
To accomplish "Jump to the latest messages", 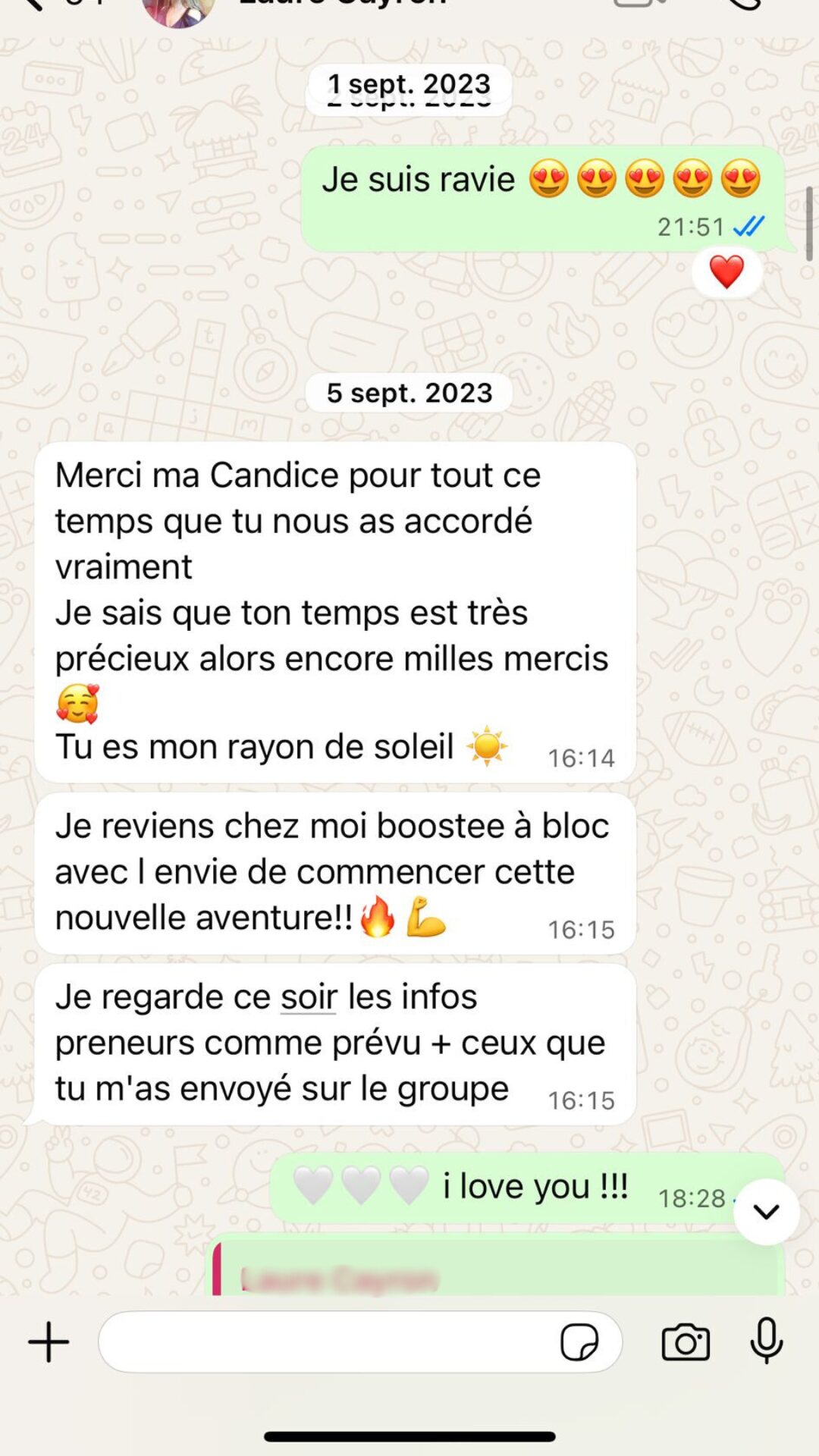I will (766, 1212).
